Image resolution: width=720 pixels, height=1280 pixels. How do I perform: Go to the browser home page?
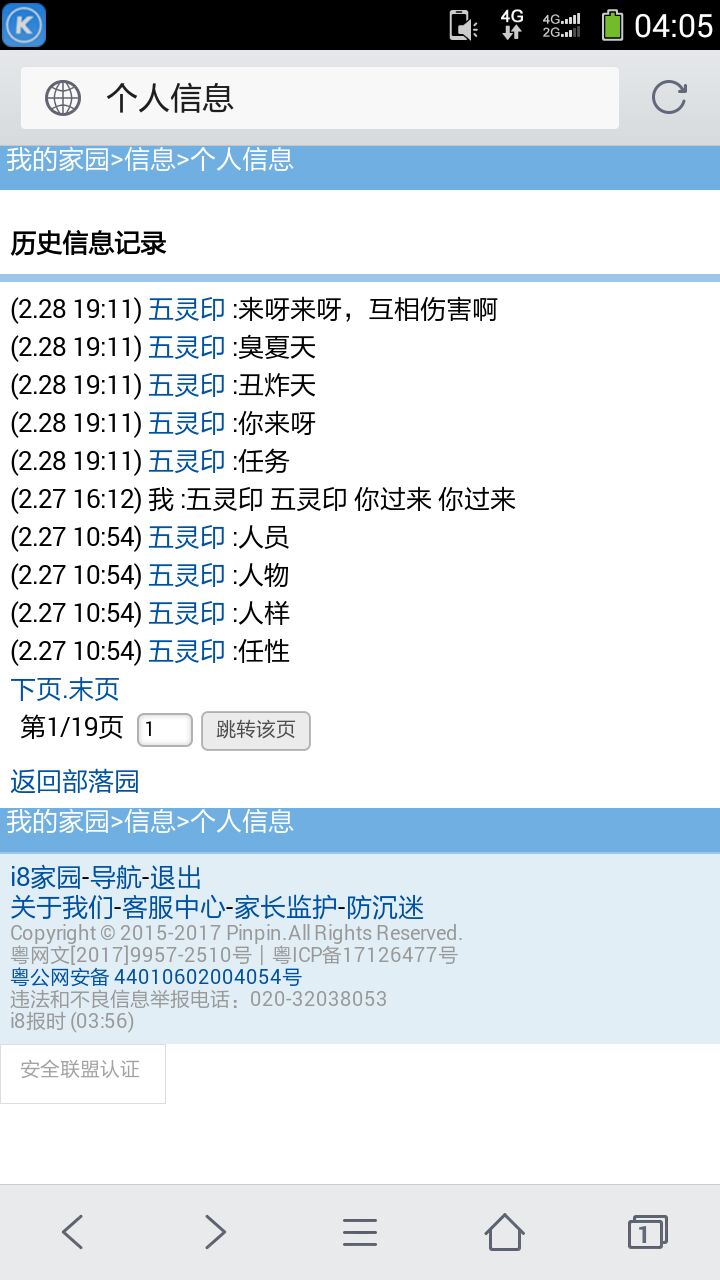[504, 1232]
